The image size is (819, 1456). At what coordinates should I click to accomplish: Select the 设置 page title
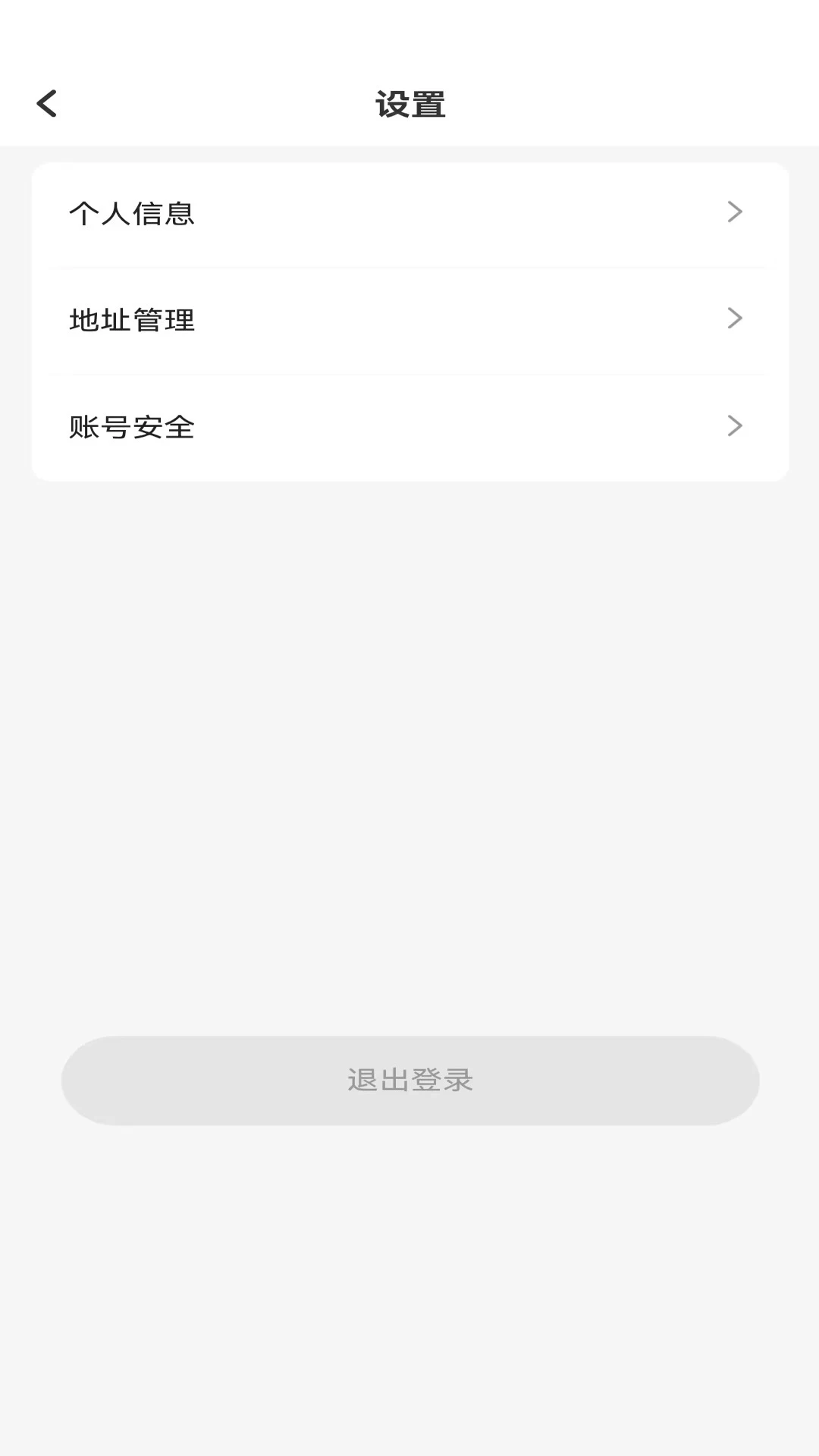409,103
